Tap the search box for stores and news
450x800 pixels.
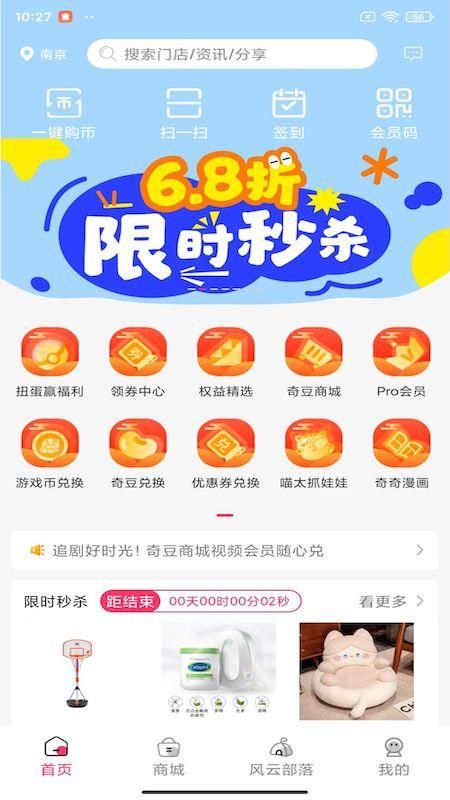[x=232, y=54]
